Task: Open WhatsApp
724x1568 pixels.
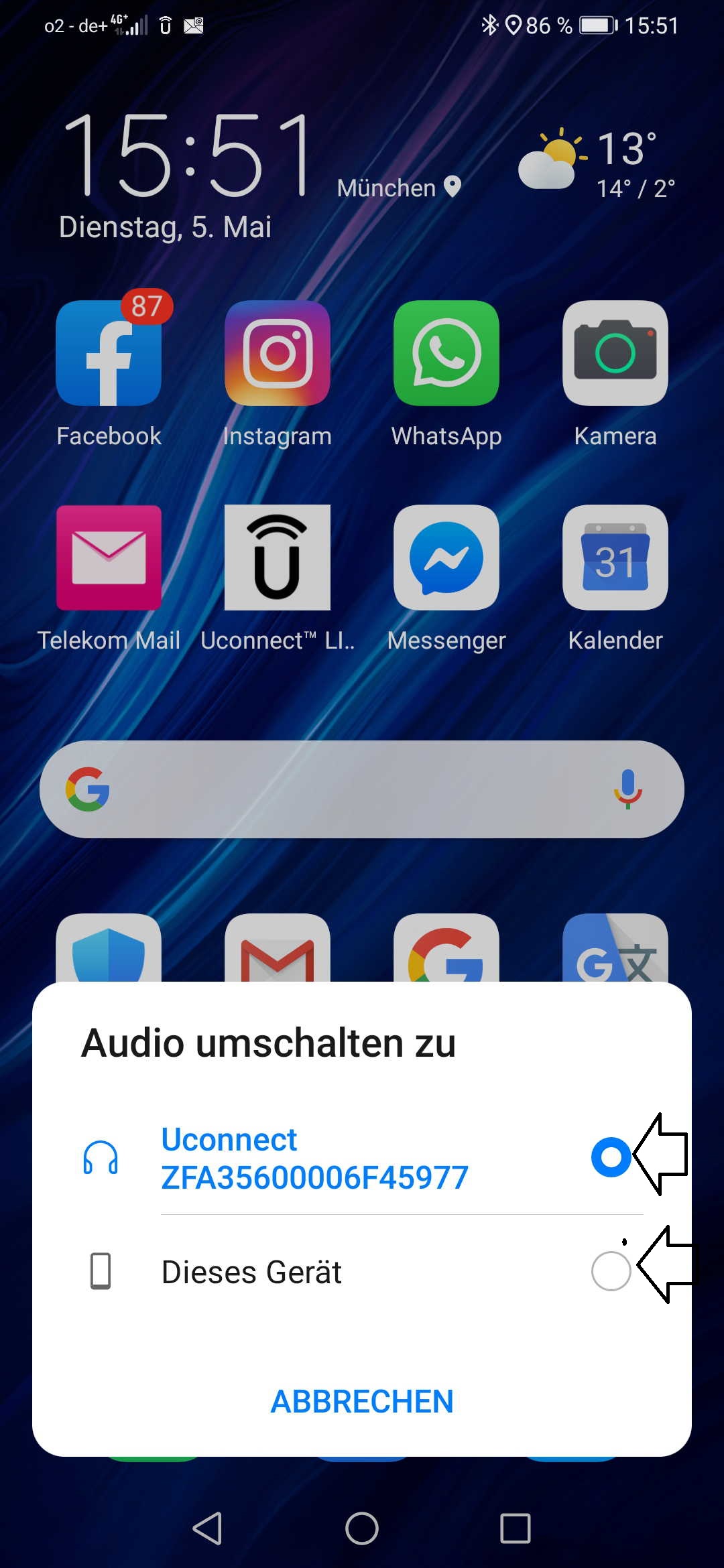Action: [x=446, y=354]
